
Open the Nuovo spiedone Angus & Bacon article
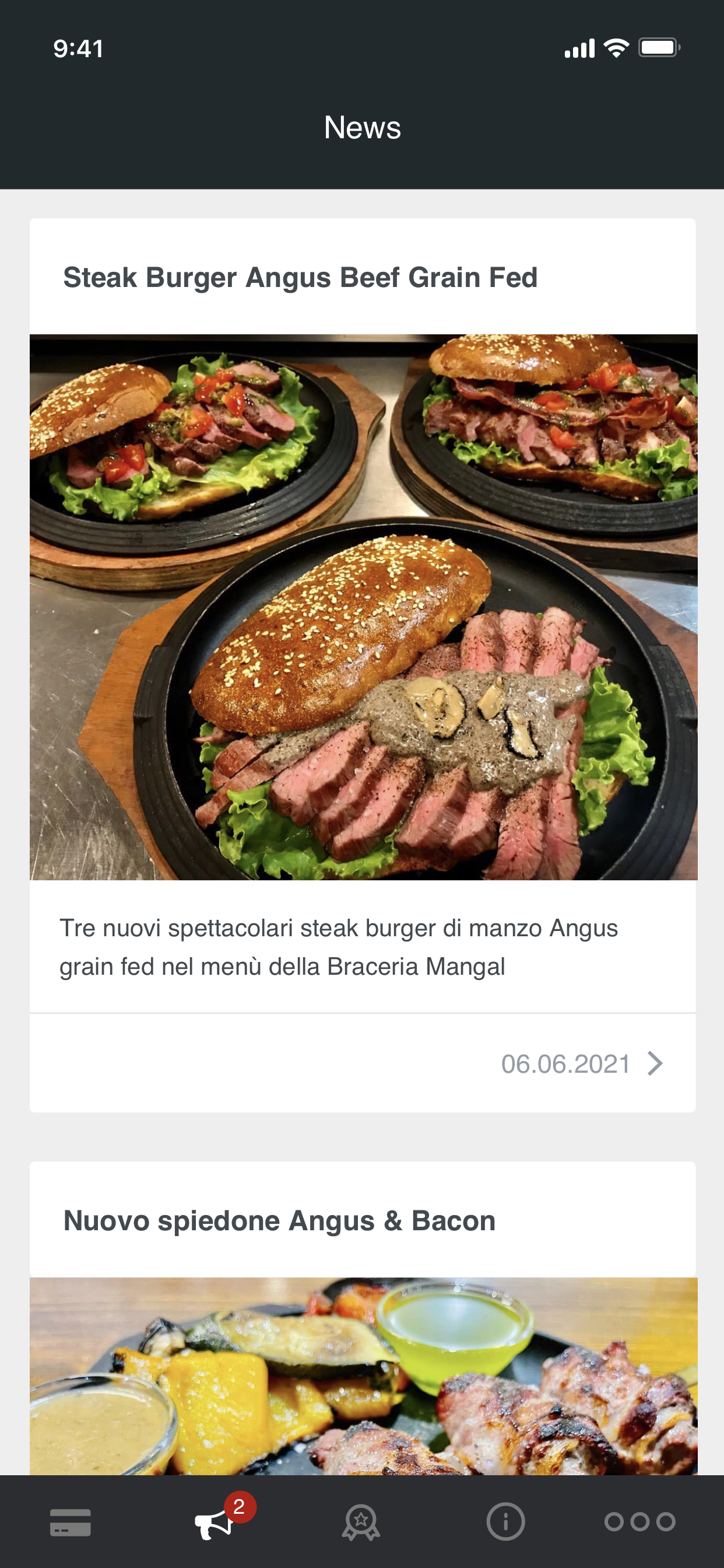[279, 1221]
